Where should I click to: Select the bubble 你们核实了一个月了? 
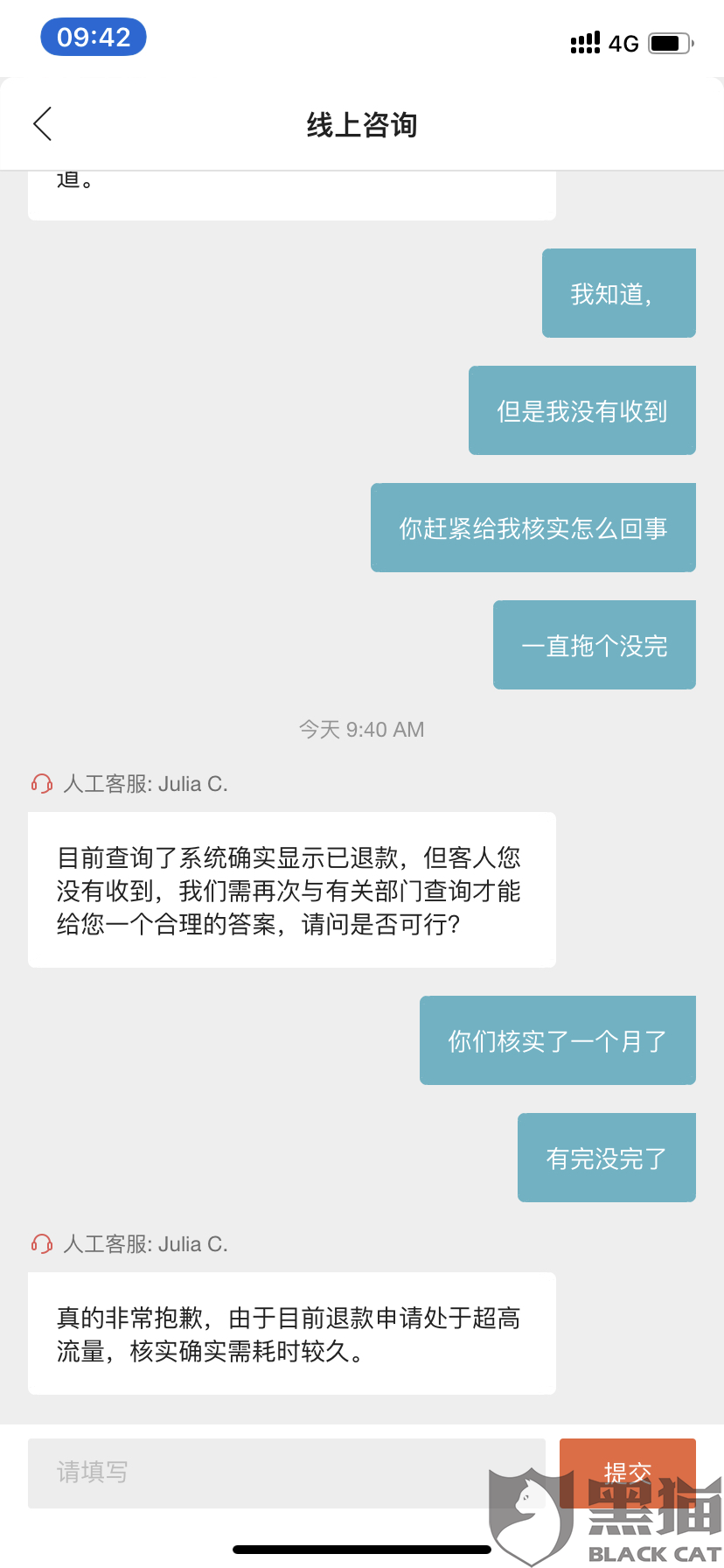click(557, 1040)
